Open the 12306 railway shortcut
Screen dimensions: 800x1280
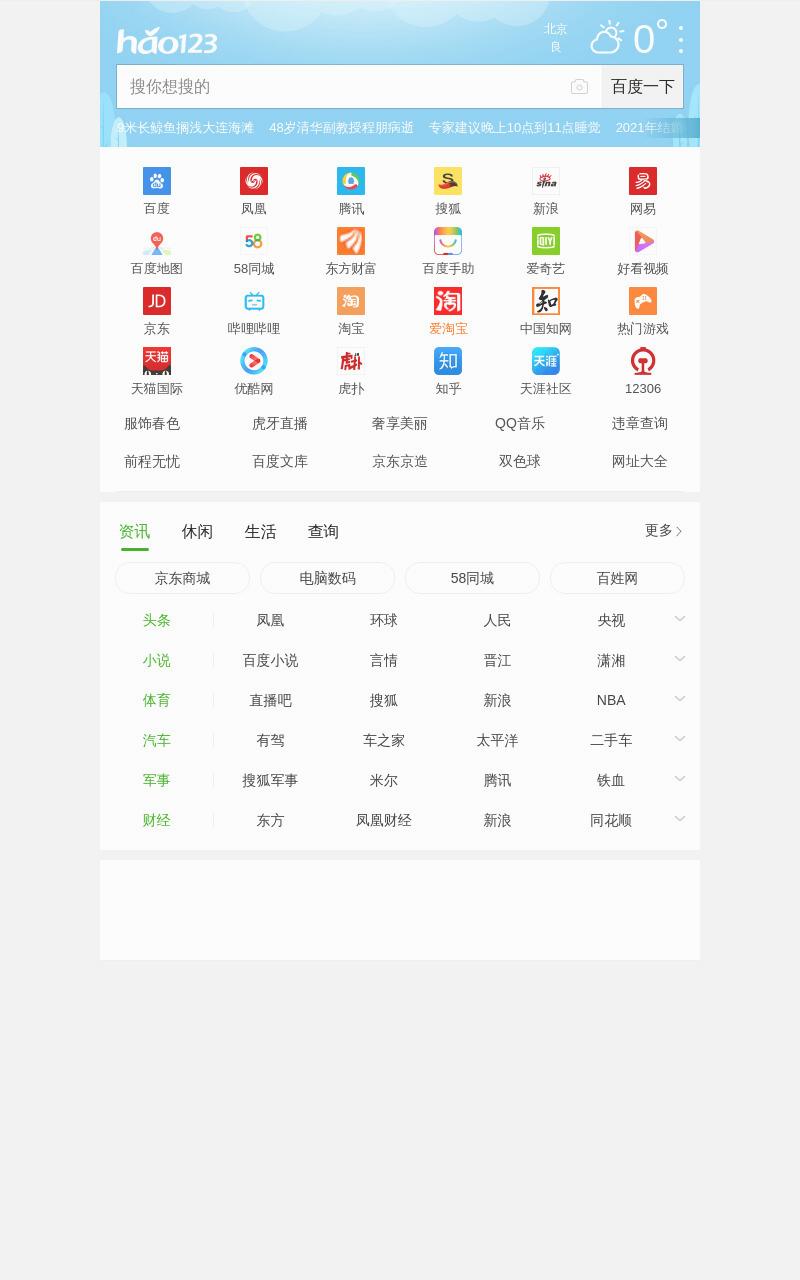(643, 372)
